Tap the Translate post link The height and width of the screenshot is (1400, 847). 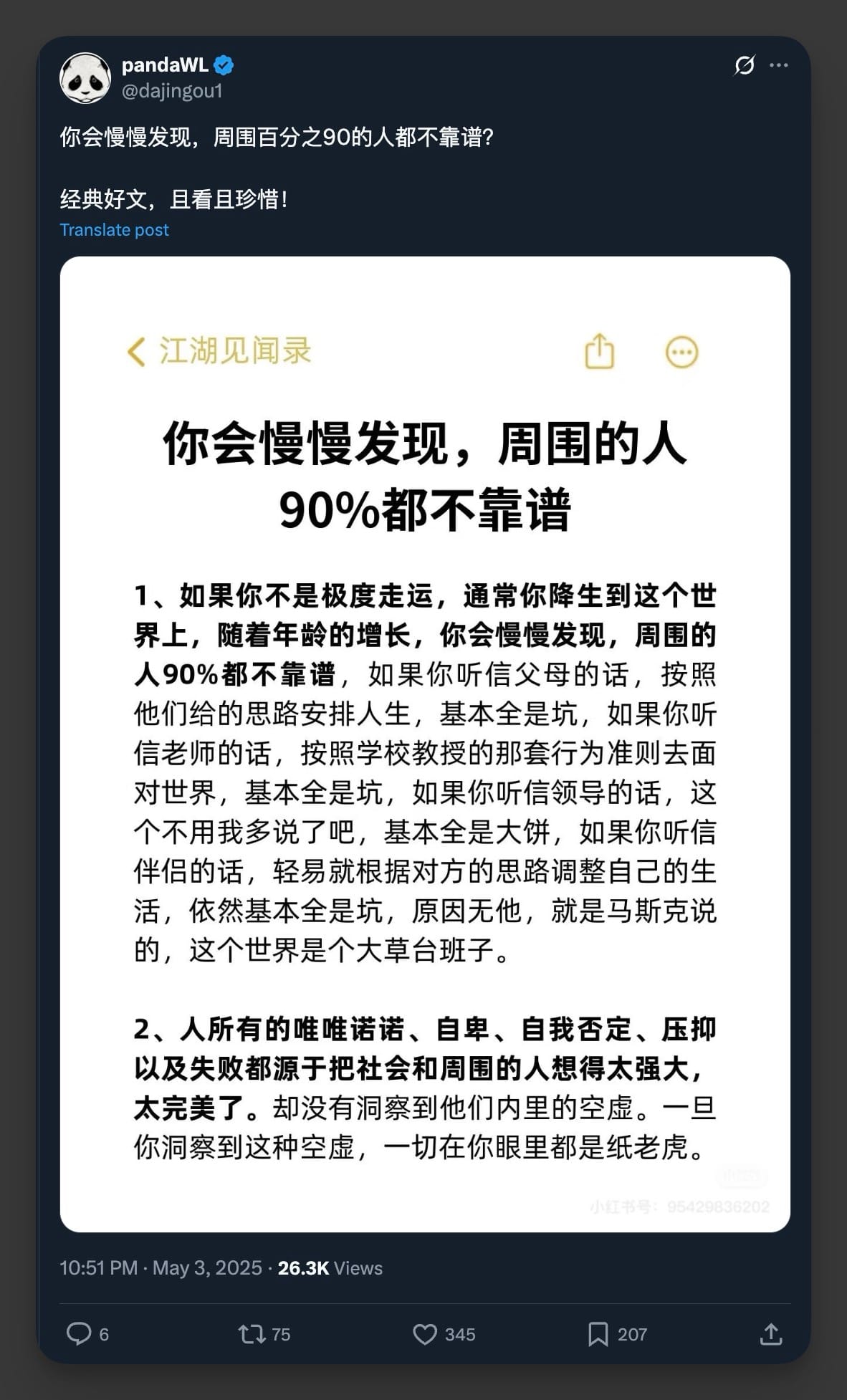coord(114,230)
